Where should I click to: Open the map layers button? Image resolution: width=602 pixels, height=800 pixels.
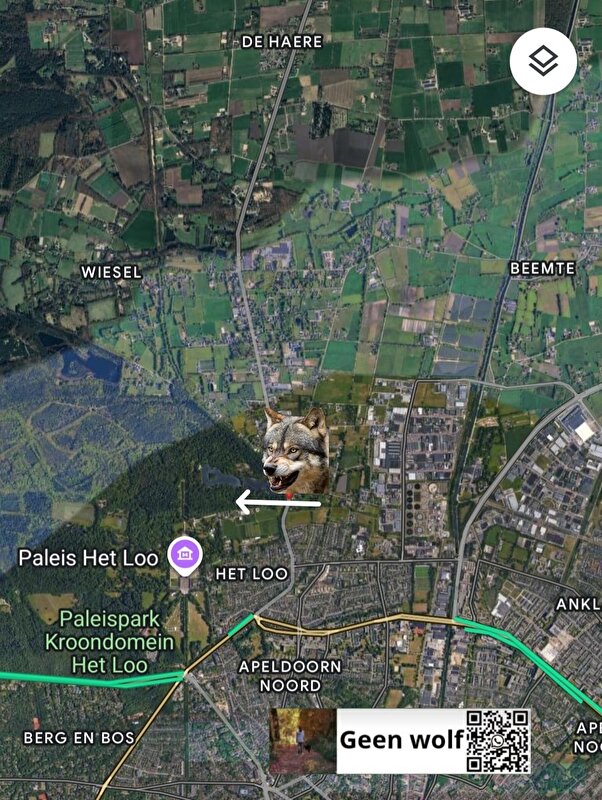tap(543, 61)
